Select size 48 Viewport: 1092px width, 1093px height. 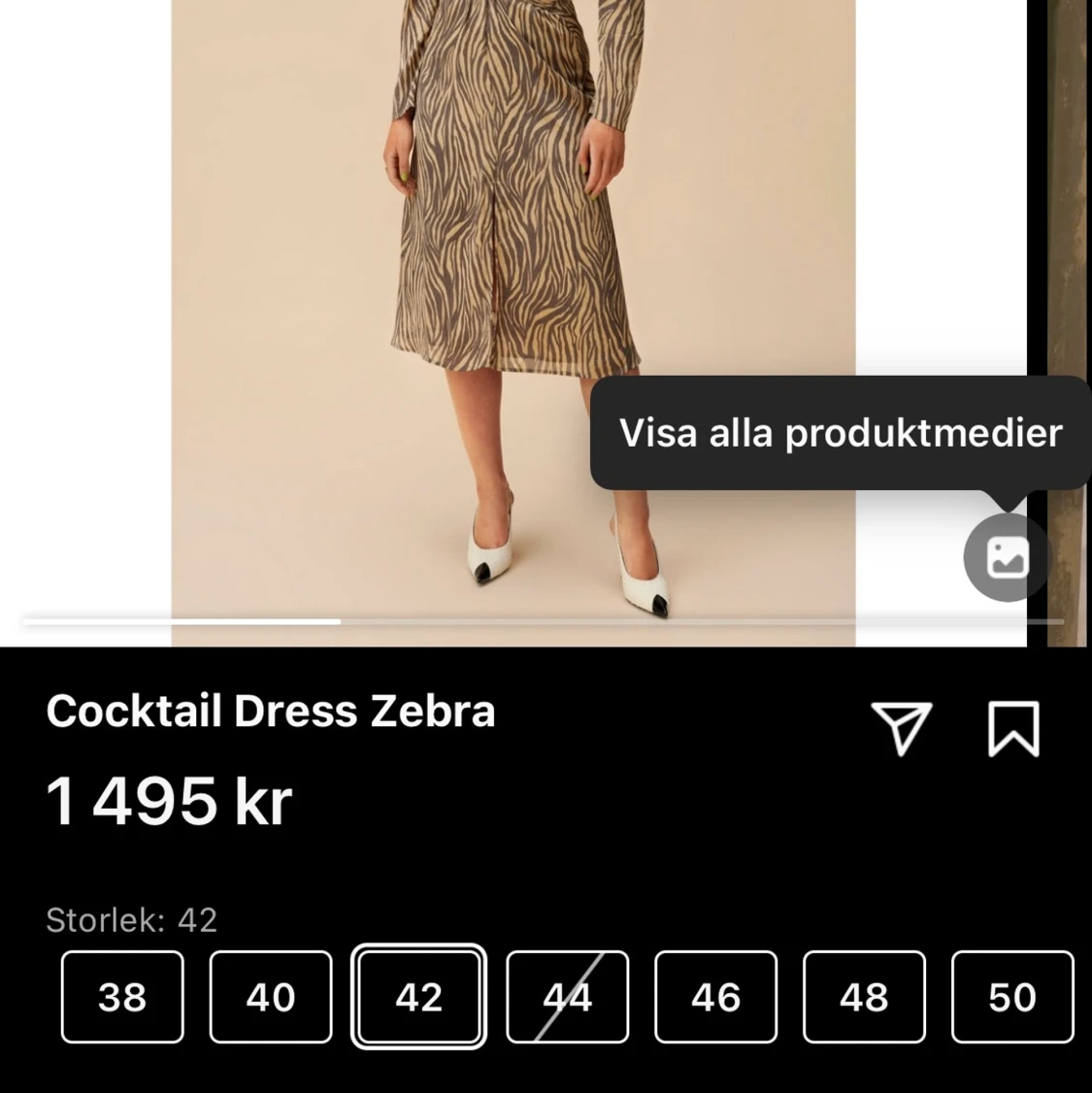[863, 997]
